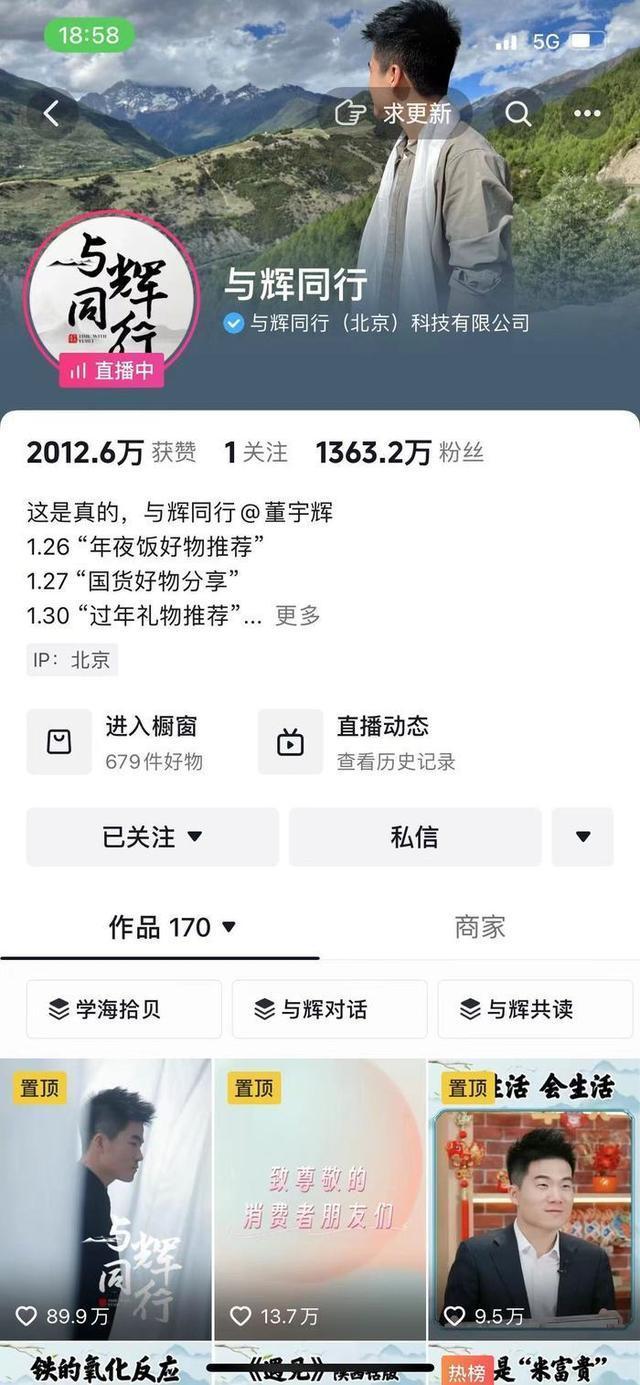Switch to the 商家 tab
The height and width of the screenshot is (1385, 640).
(x=480, y=927)
